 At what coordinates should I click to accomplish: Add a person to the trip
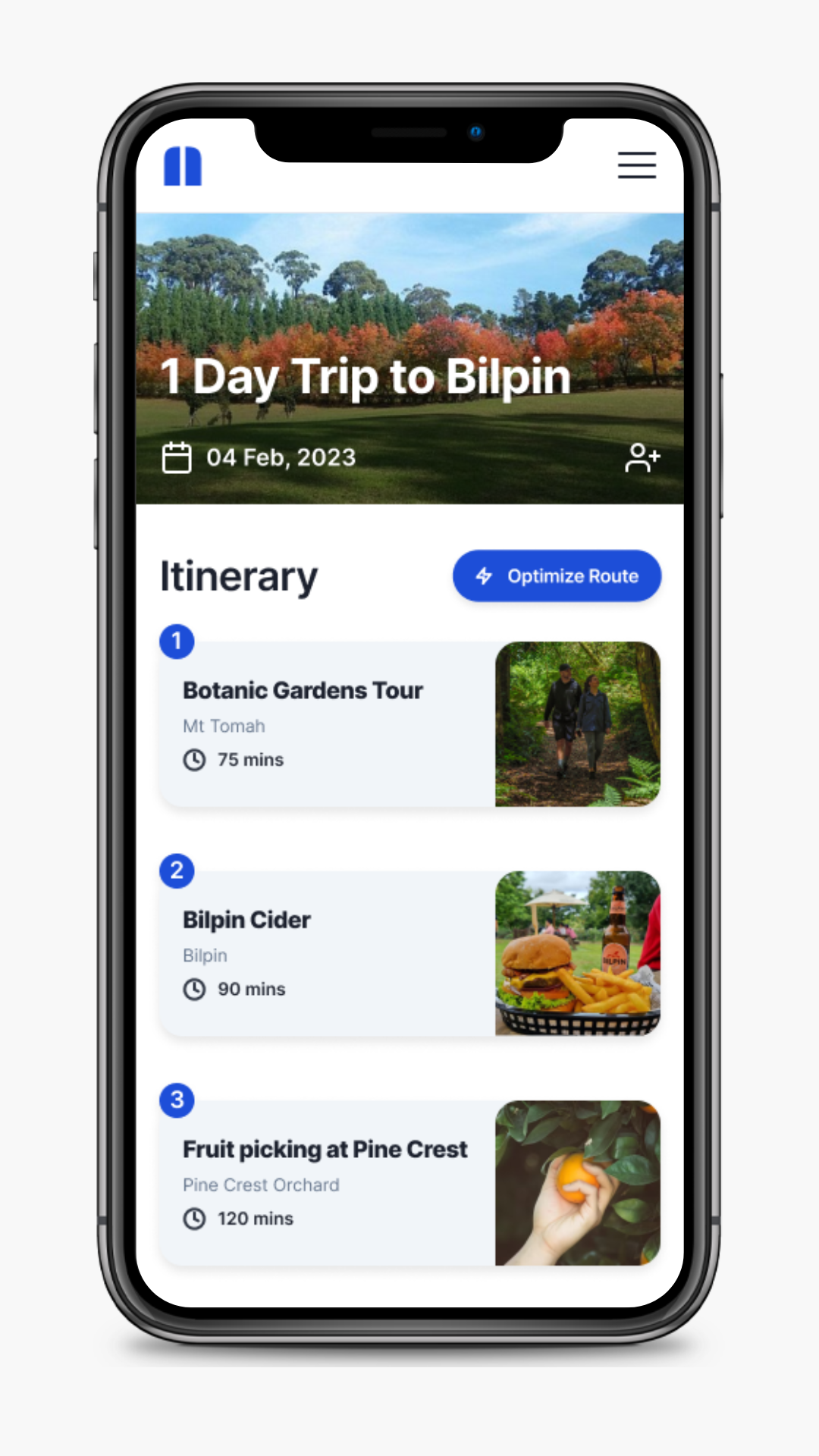[x=642, y=458]
